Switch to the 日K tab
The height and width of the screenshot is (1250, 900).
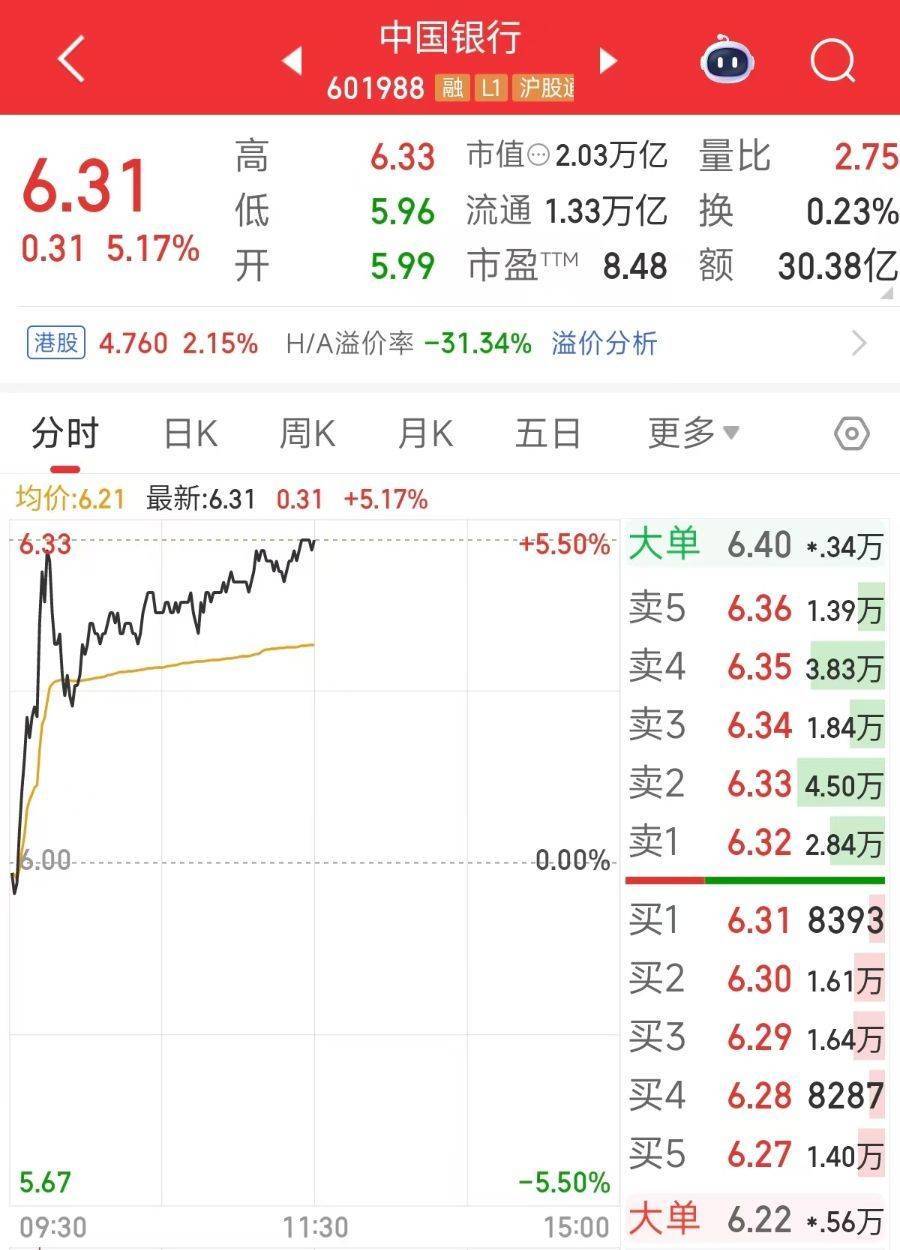point(190,434)
